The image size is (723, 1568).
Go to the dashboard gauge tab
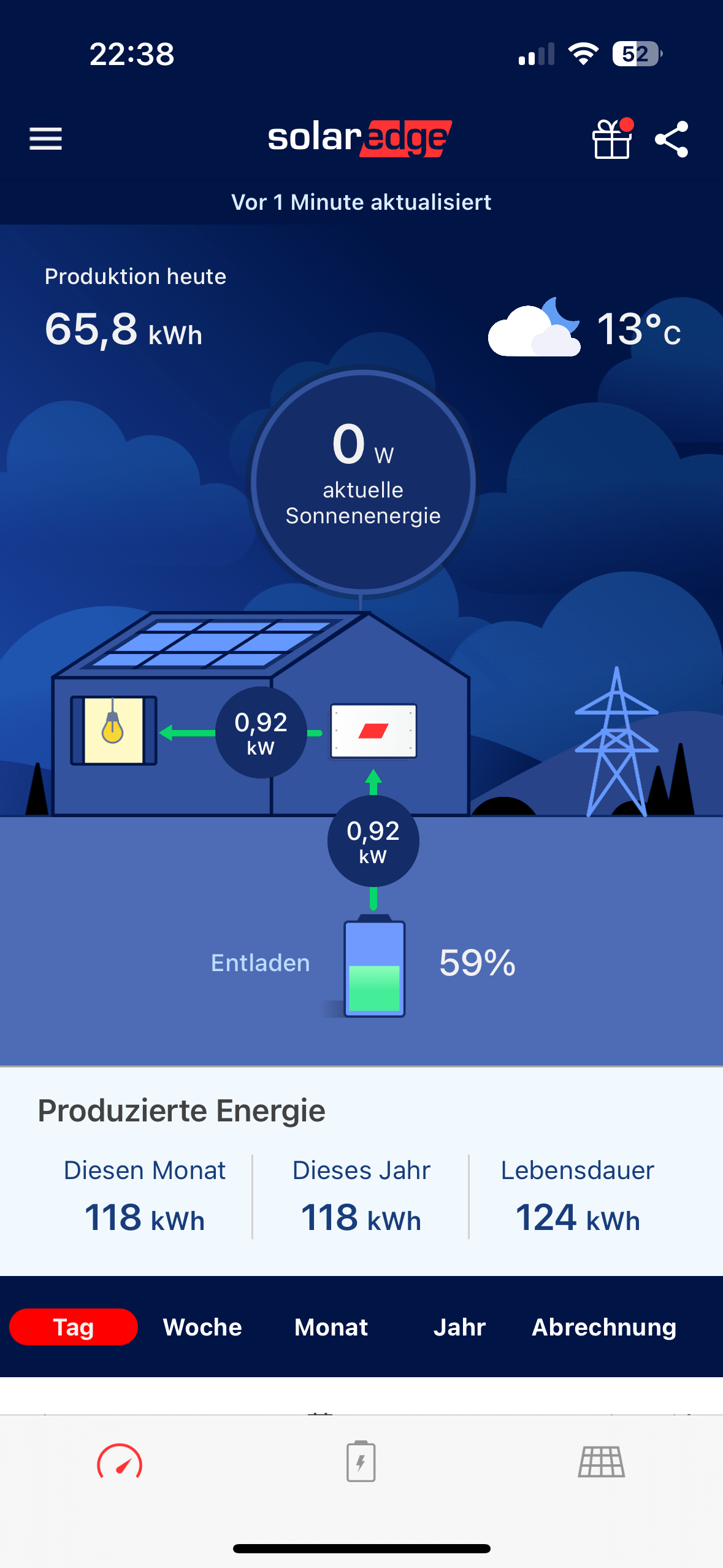pyautogui.click(x=120, y=1463)
